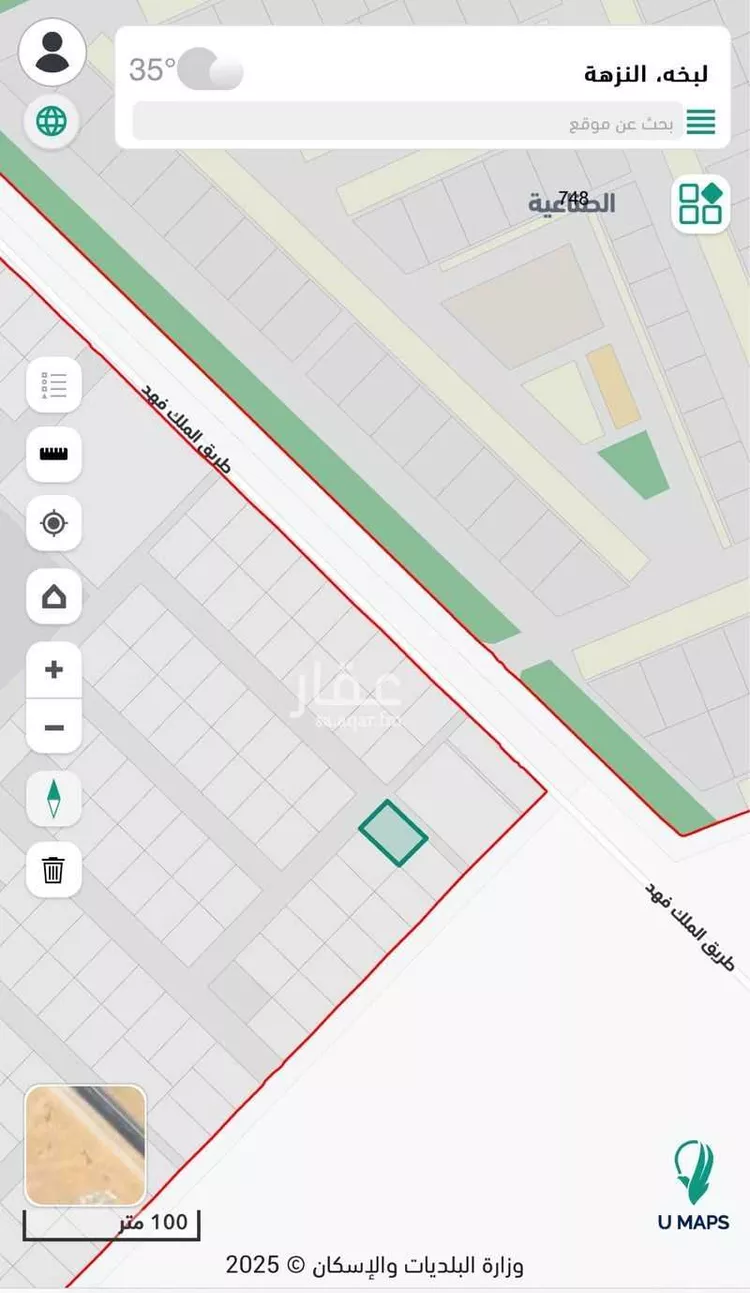750x1293 pixels.
Task: Tap the home extent button
Action: click(54, 597)
